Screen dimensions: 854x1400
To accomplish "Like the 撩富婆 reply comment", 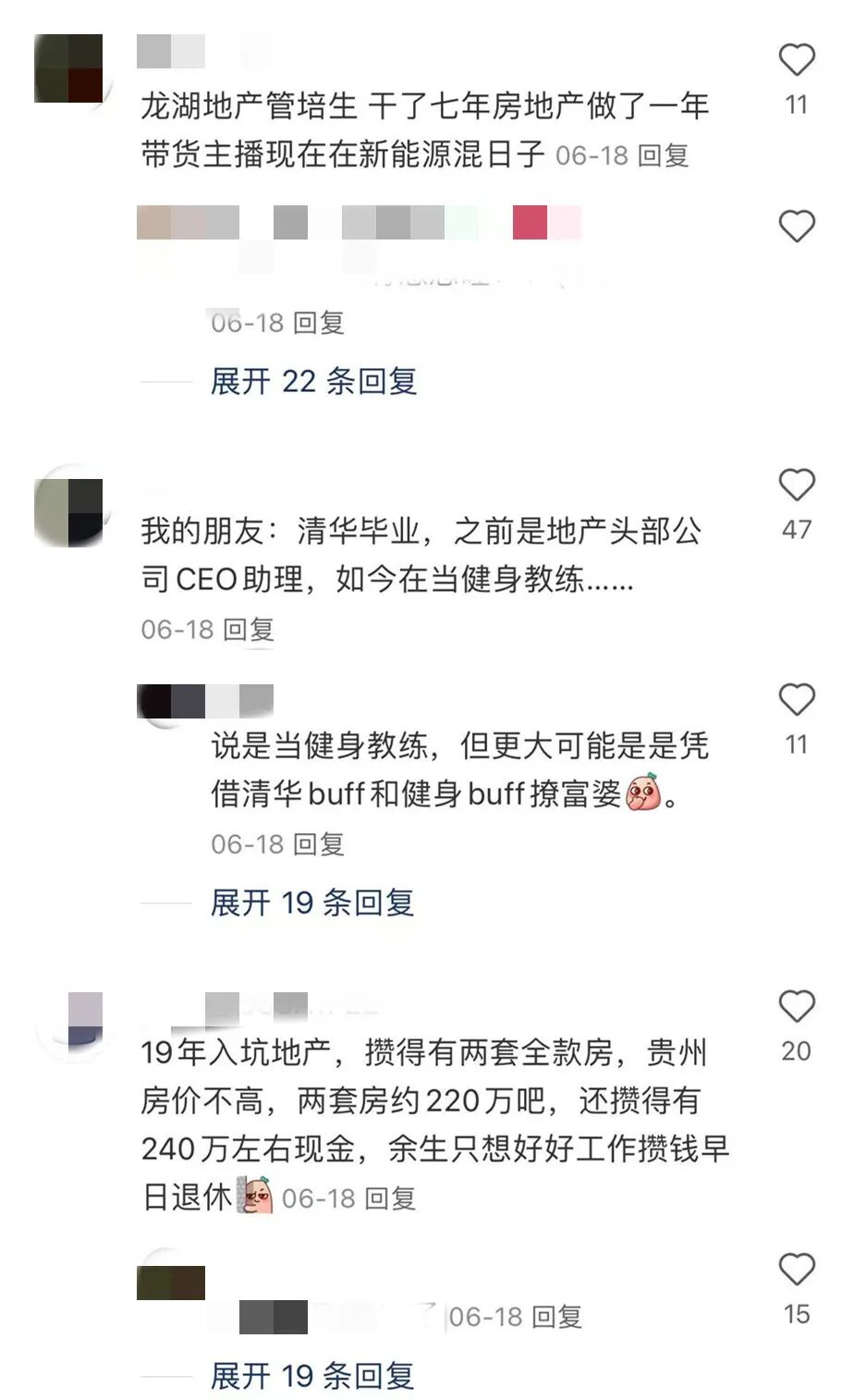I will coord(796,701).
